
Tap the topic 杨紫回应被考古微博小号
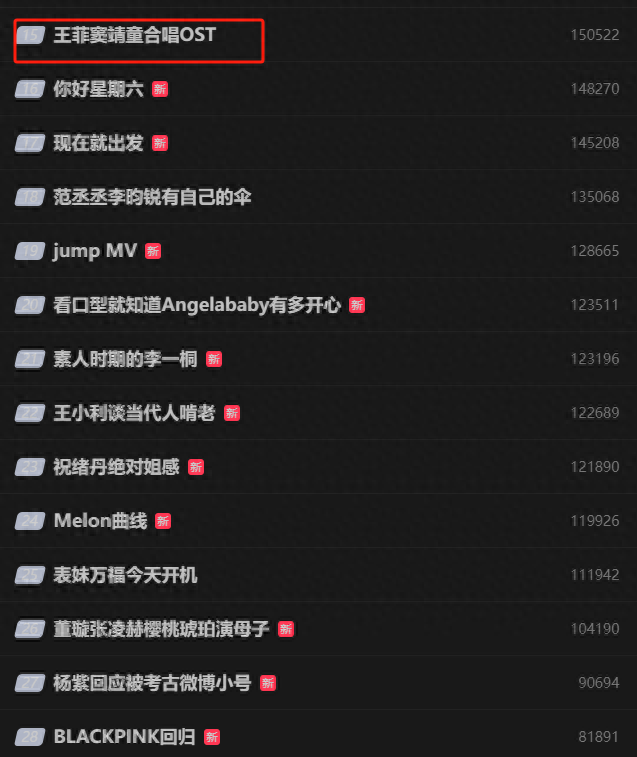(x=153, y=683)
